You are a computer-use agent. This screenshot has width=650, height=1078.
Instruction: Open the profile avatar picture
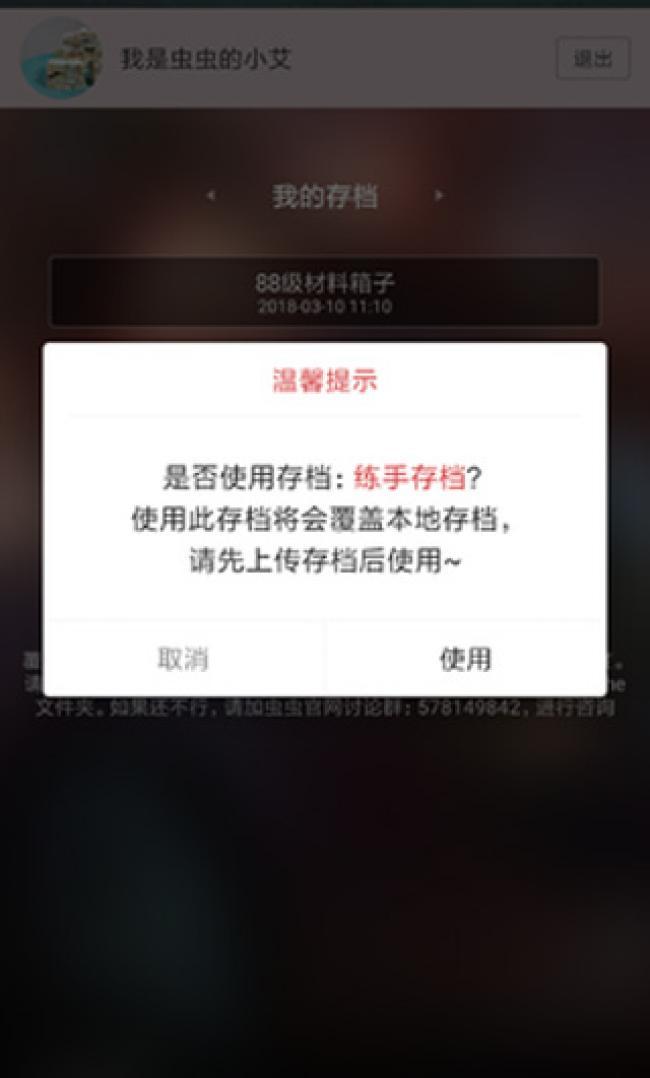[x=62, y=58]
